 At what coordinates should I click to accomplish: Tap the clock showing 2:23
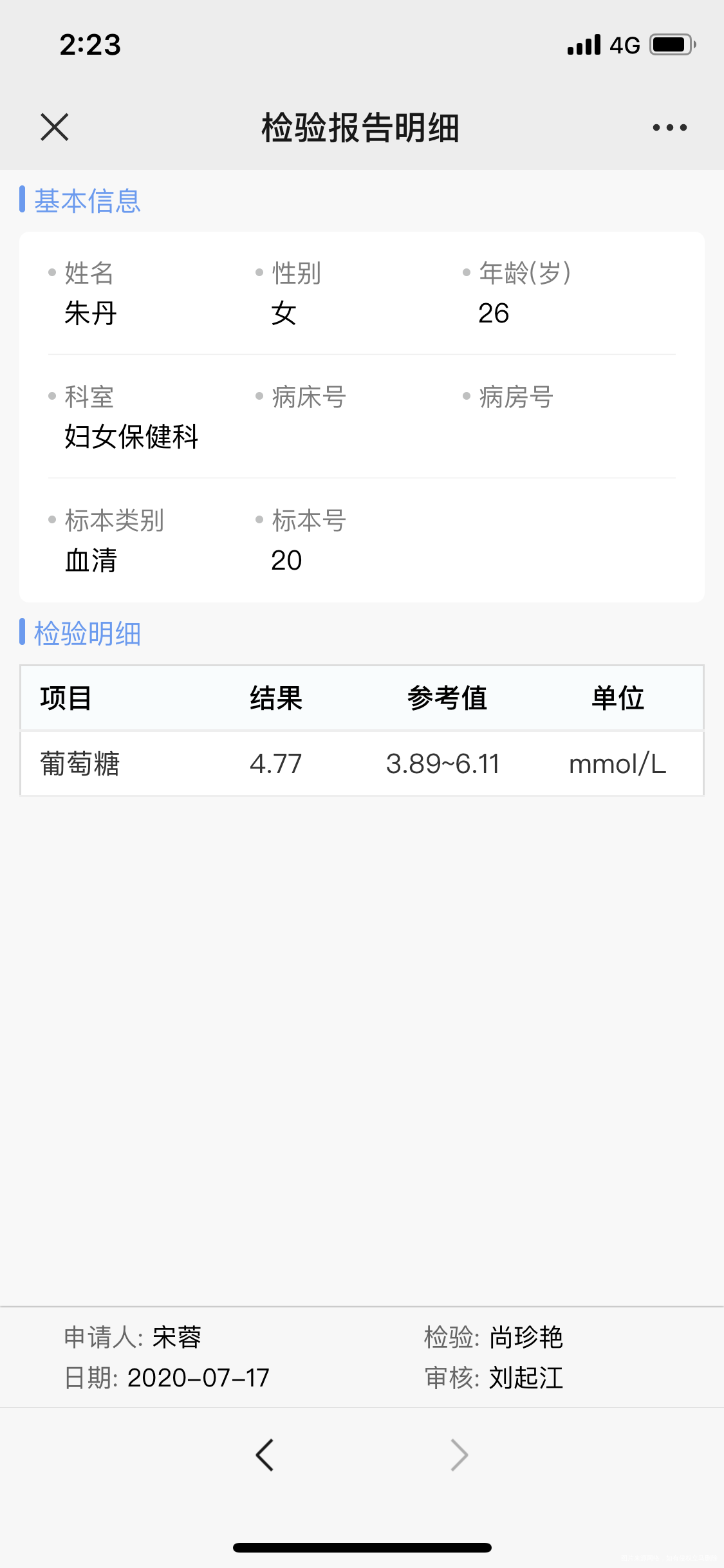click(x=90, y=44)
